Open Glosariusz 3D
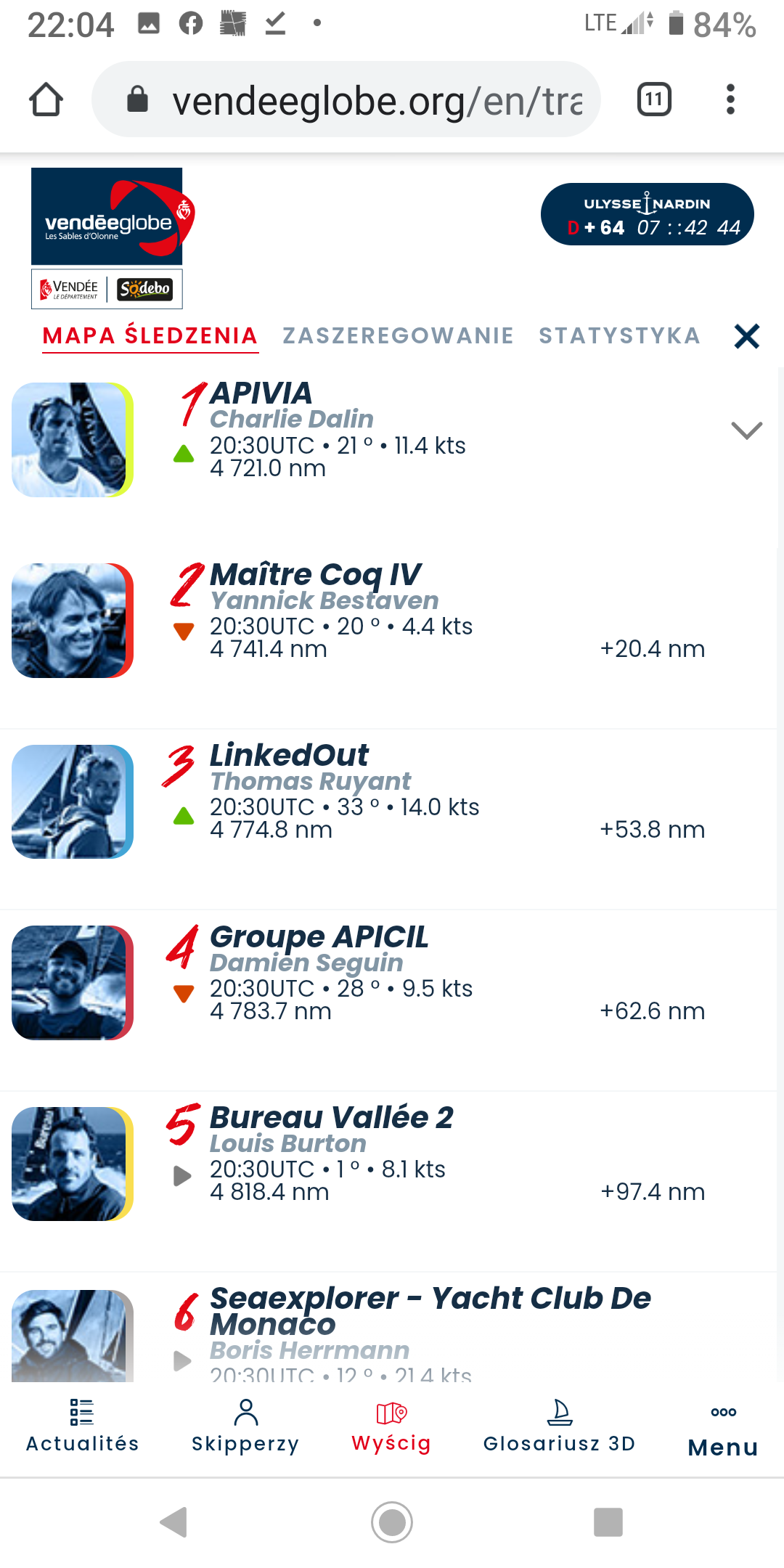 pos(559,1426)
